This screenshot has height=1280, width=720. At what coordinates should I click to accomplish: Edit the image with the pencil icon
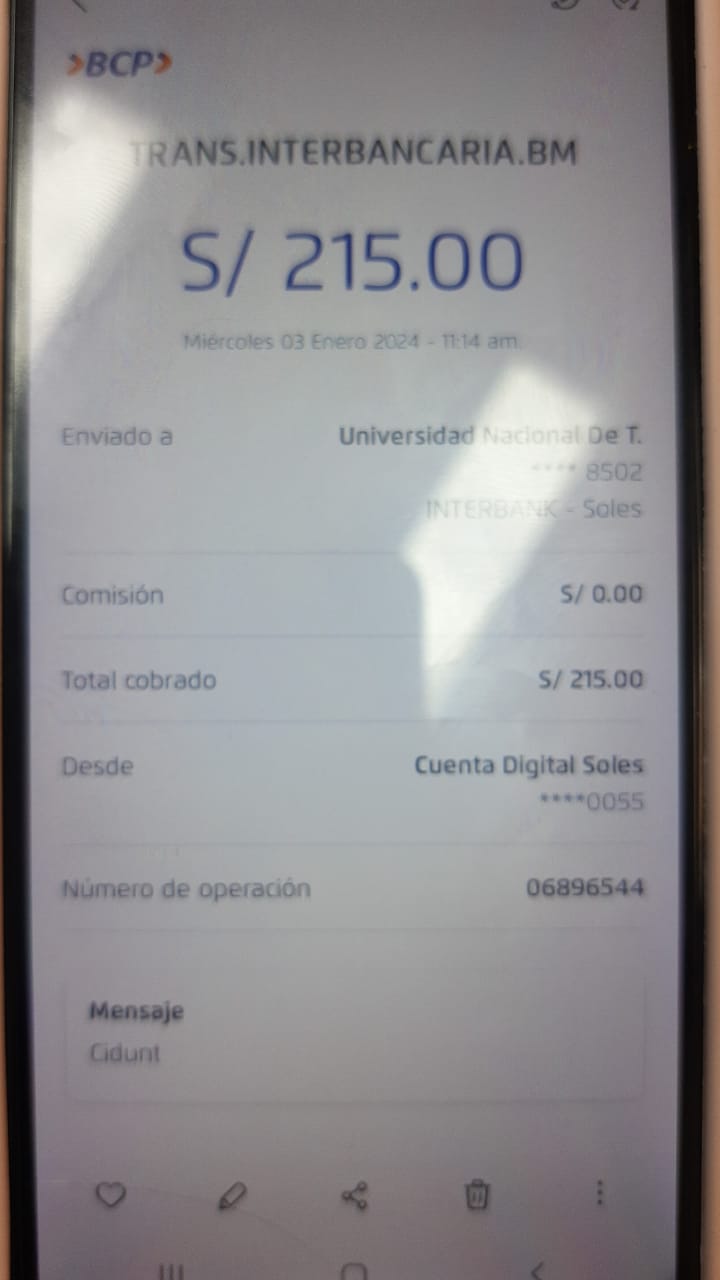coord(232,1194)
